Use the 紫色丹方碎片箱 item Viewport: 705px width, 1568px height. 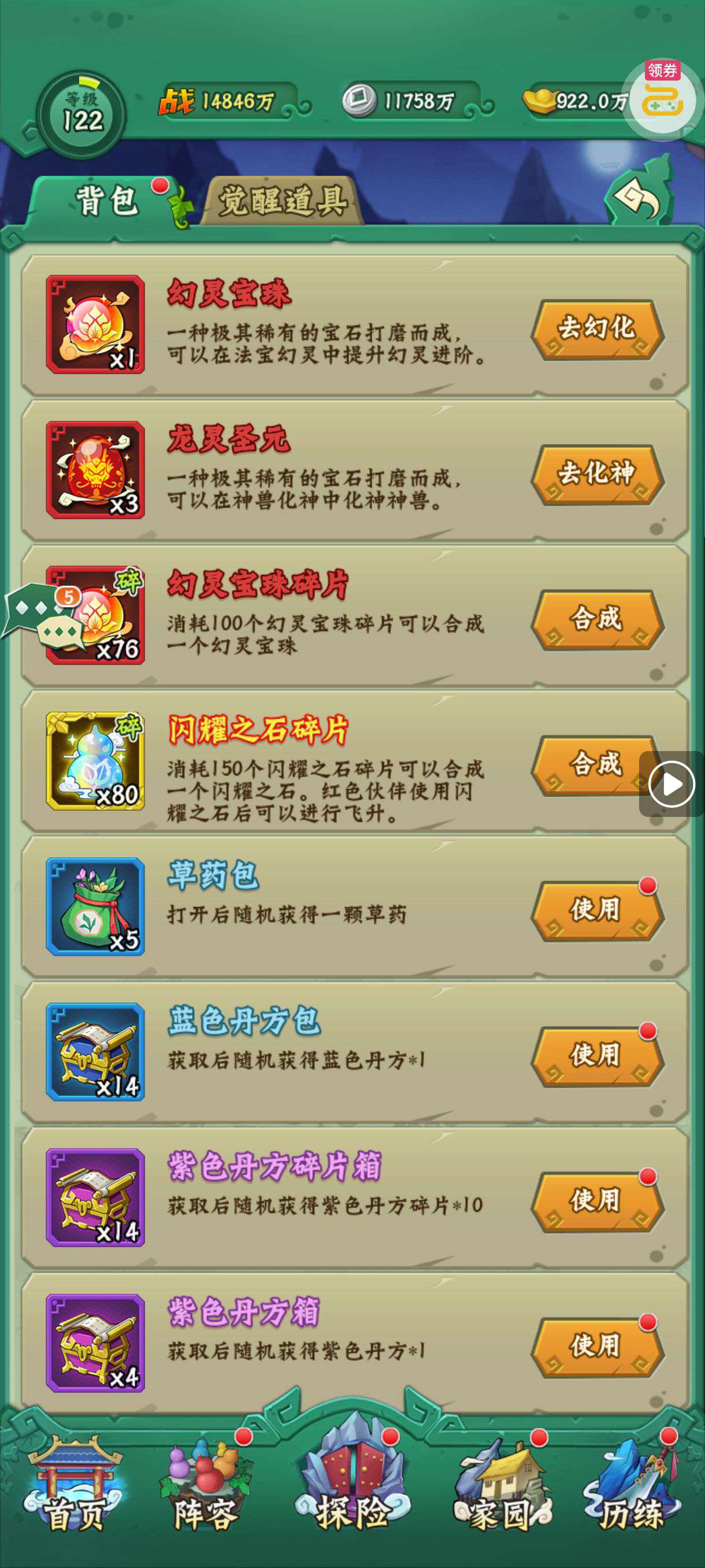coord(597,1201)
